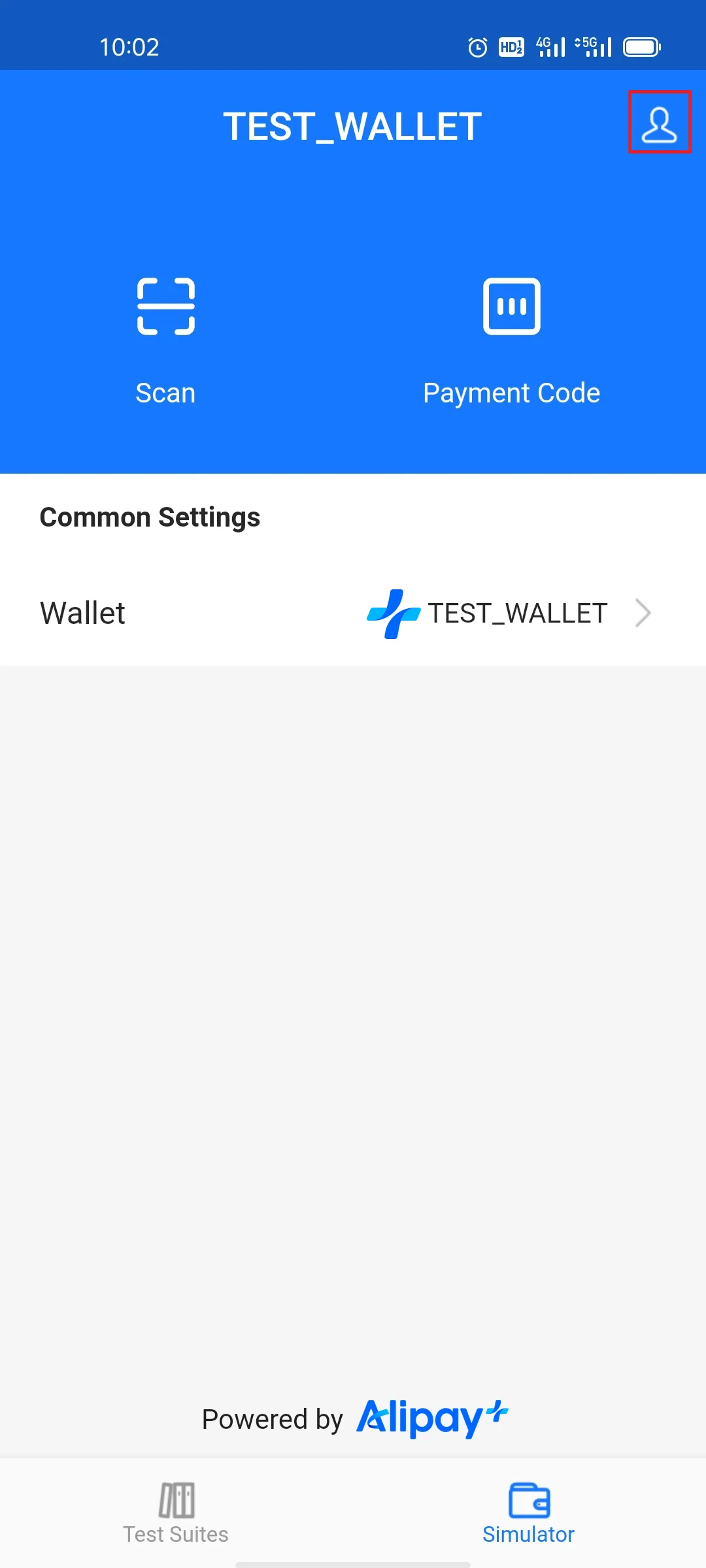Open the Wallet setting row
Viewport: 706px width, 1568px height.
(x=353, y=613)
